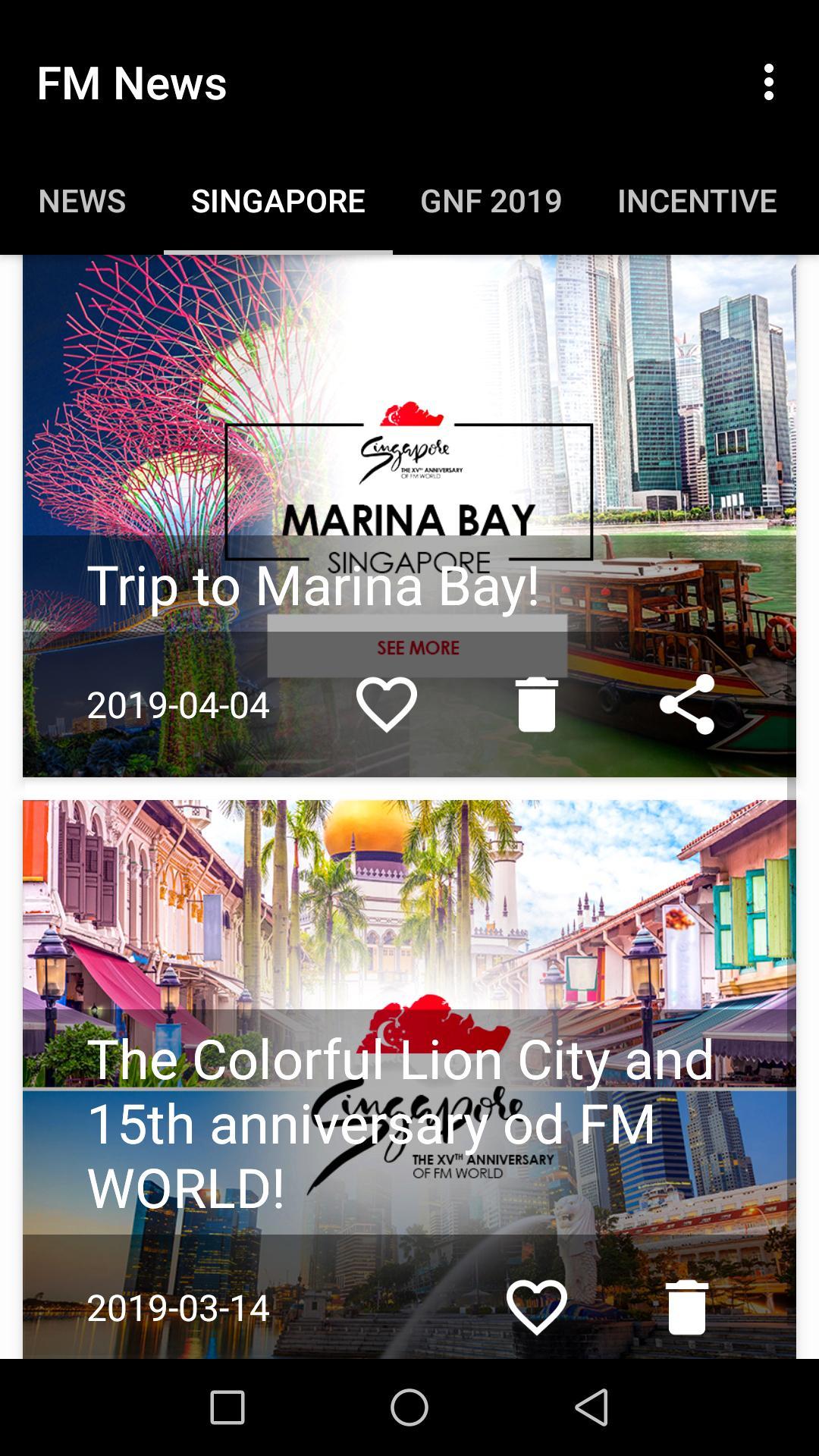
Task: Delete the Trip to Marina Bay article
Action: pyautogui.click(x=537, y=704)
